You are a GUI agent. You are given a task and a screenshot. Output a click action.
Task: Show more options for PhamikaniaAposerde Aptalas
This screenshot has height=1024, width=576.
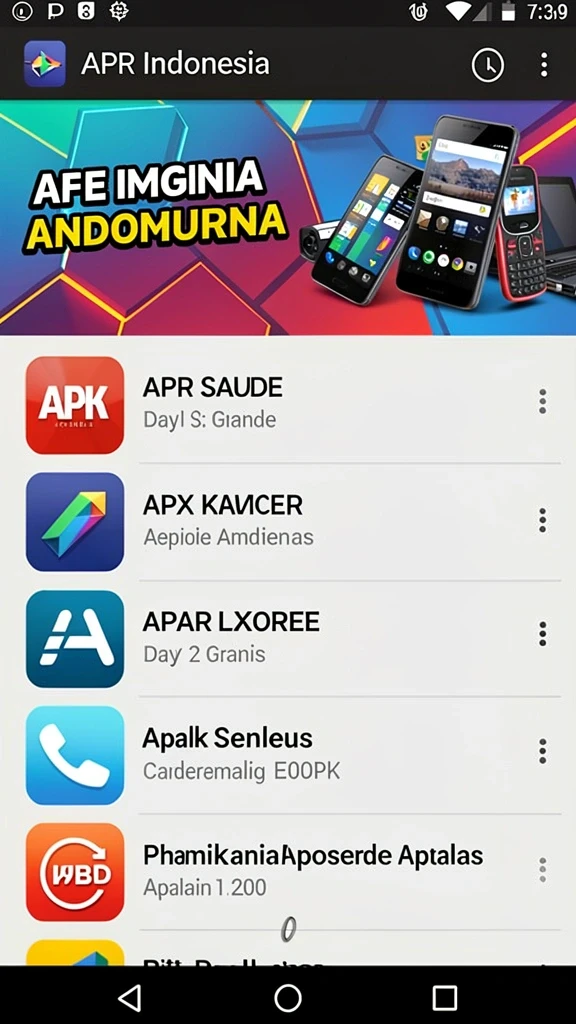pos(542,870)
